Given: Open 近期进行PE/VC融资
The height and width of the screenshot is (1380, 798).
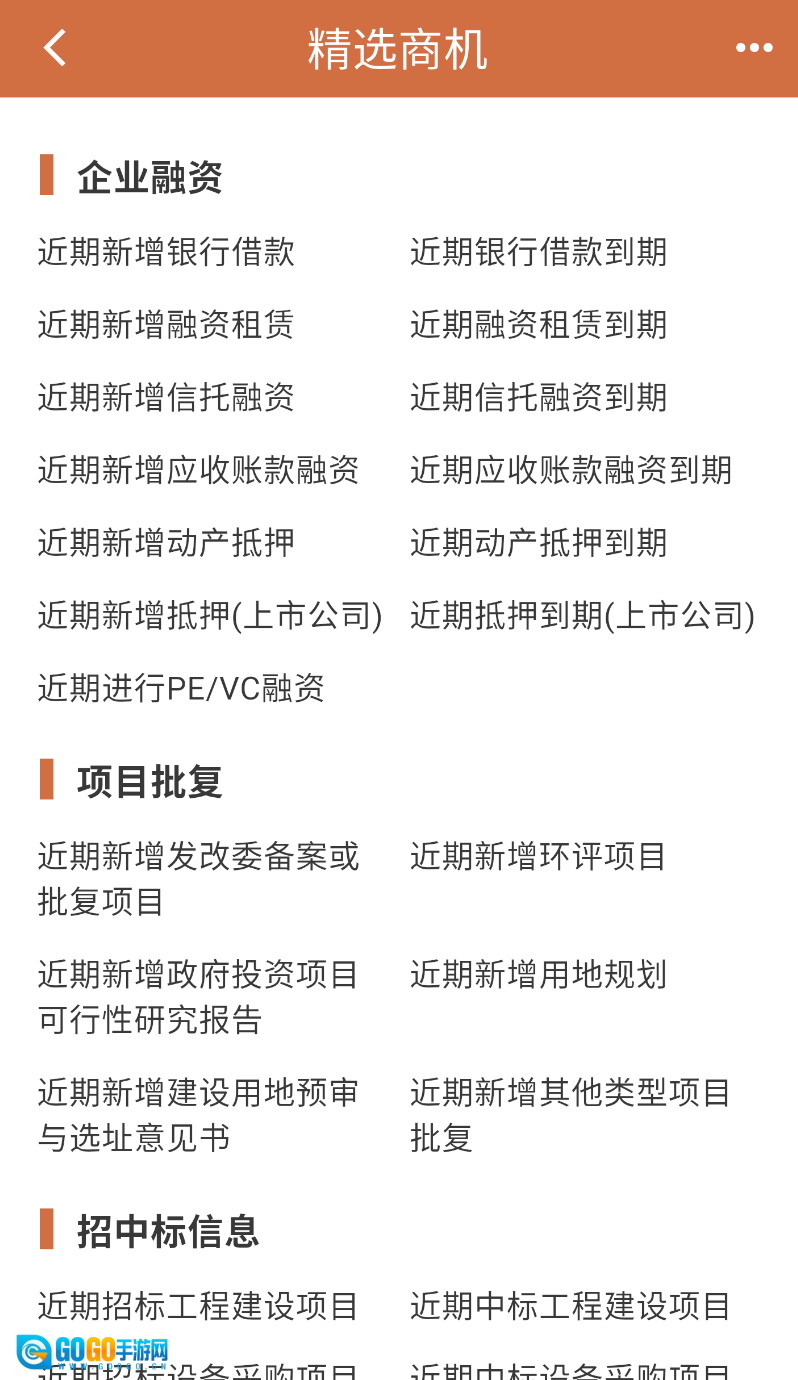Looking at the screenshot, I should pos(181,689).
